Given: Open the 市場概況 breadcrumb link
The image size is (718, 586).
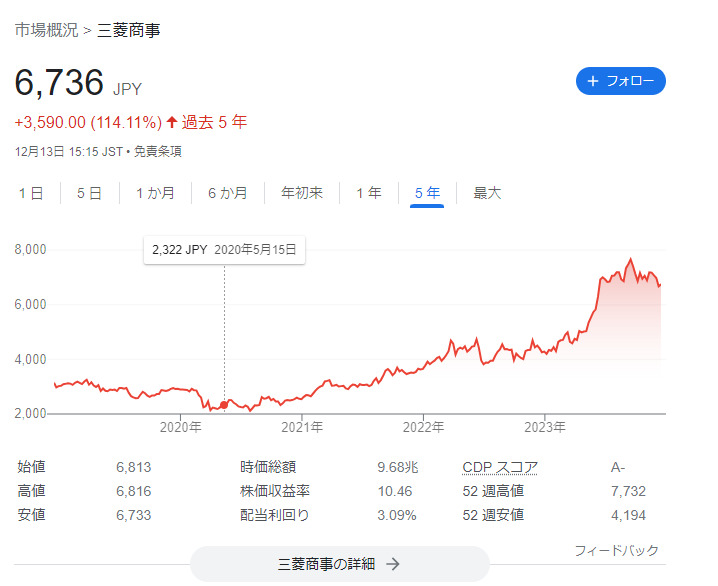Looking at the screenshot, I should click(46, 30).
